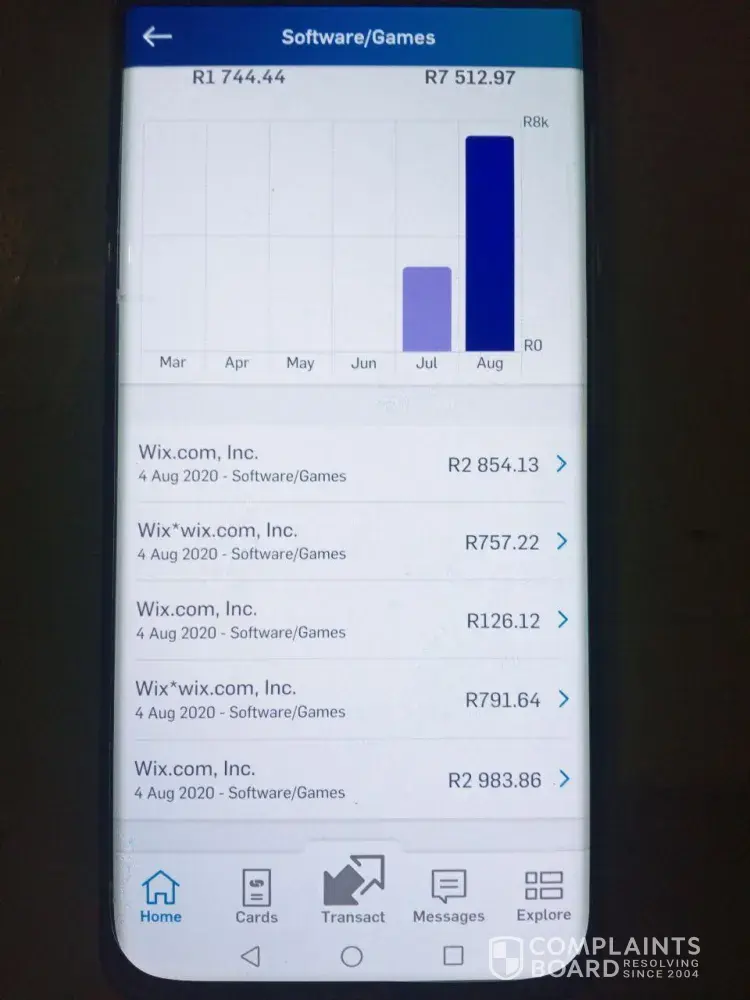View the R2 983.86 Wix.com transaction
This screenshot has width=750, height=1000.
(350, 779)
